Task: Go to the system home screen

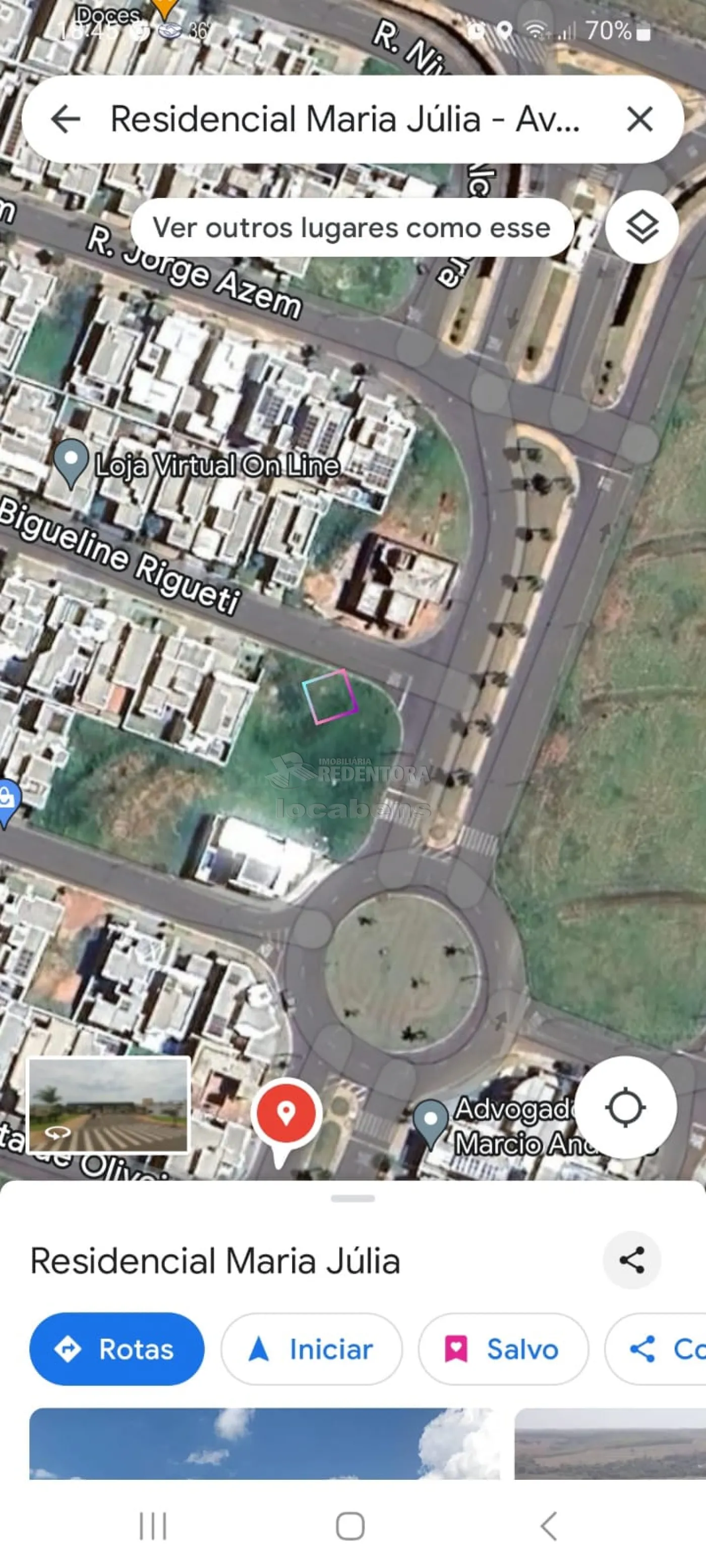Action: click(350, 1526)
